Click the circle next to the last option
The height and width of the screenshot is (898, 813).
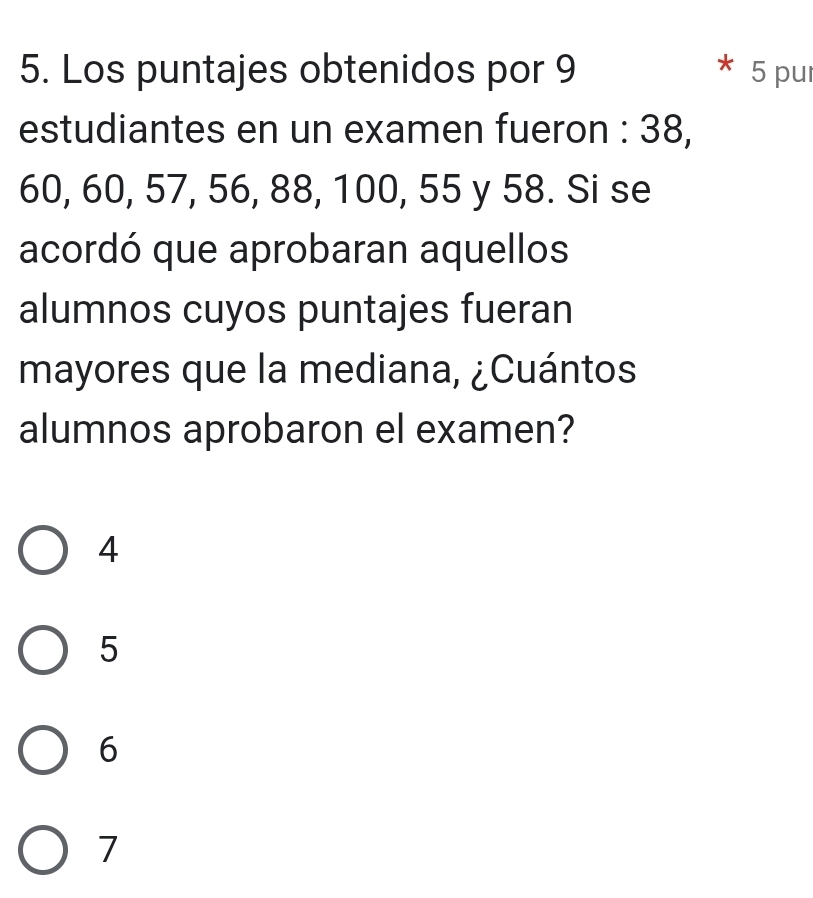pyautogui.click(x=42, y=849)
